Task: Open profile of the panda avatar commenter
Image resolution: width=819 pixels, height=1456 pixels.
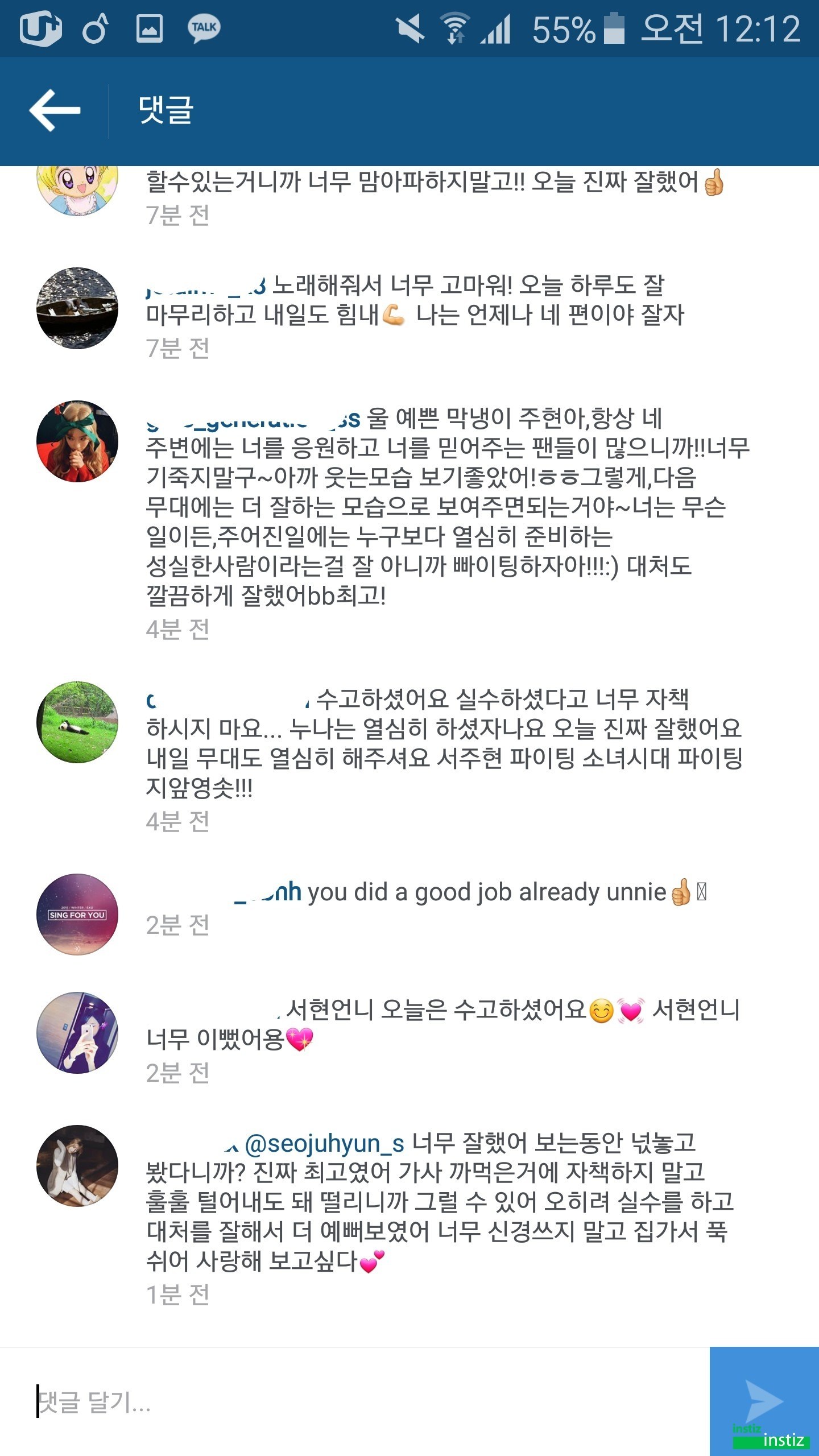Action: (77, 722)
